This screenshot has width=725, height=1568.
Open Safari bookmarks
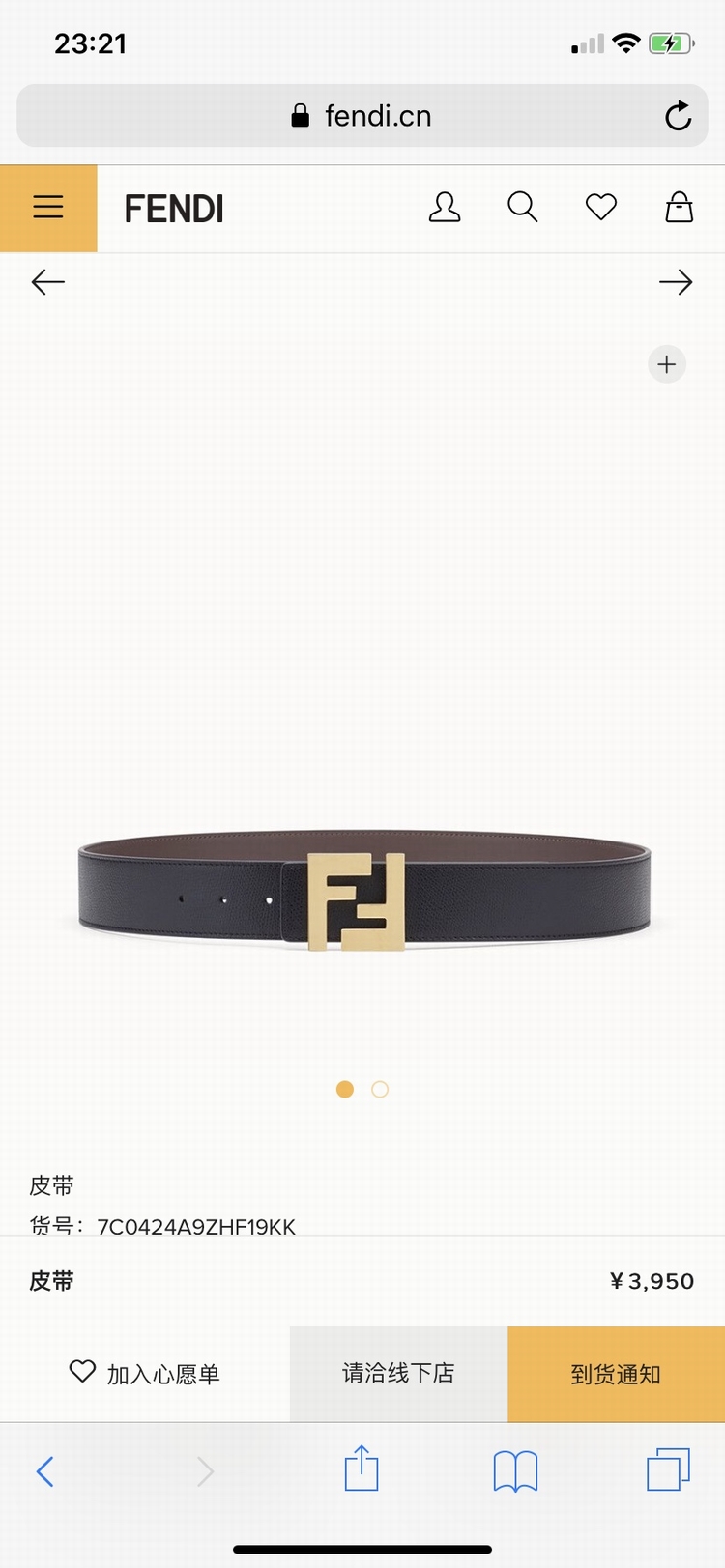click(515, 1471)
